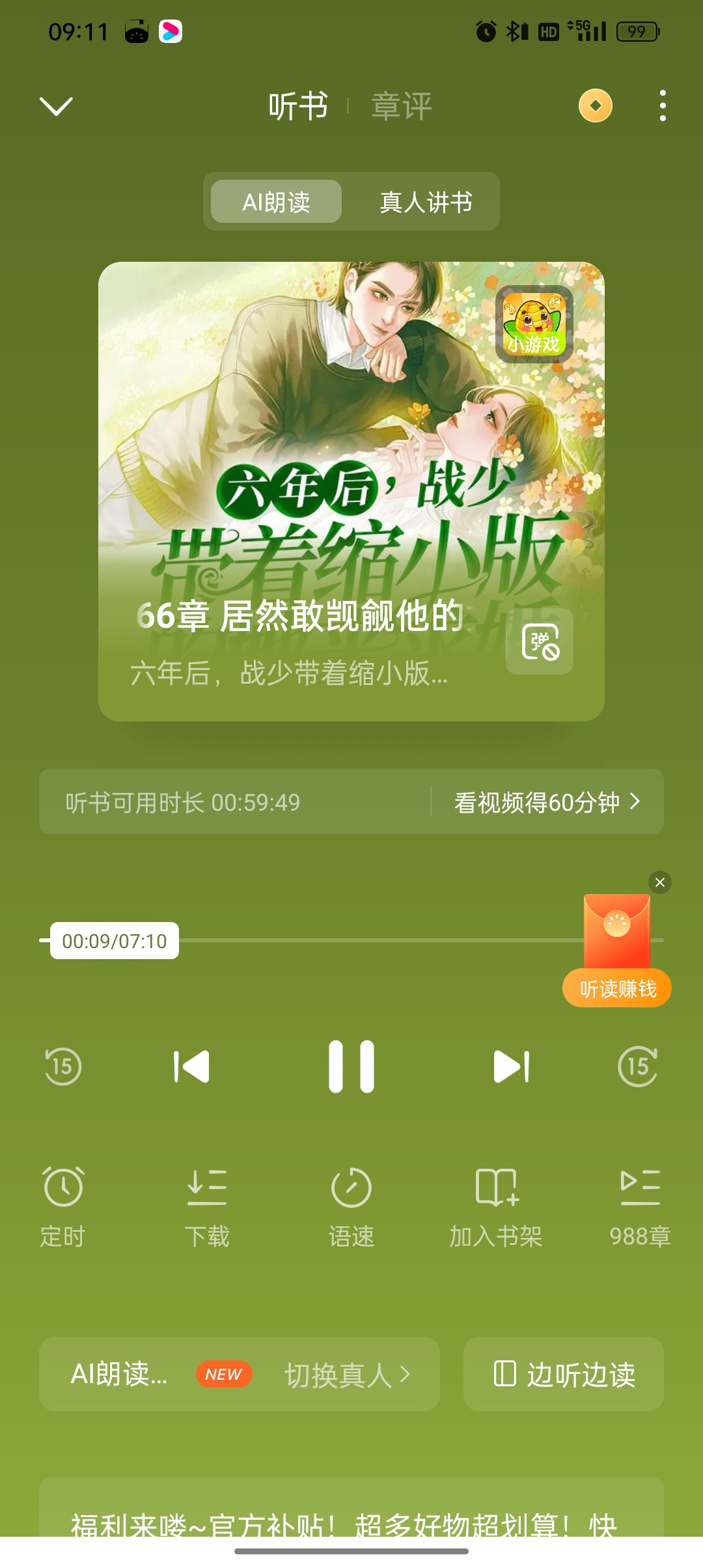Add this book with 加入书架
The image size is (703, 1568).
[x=495, y=1206]
